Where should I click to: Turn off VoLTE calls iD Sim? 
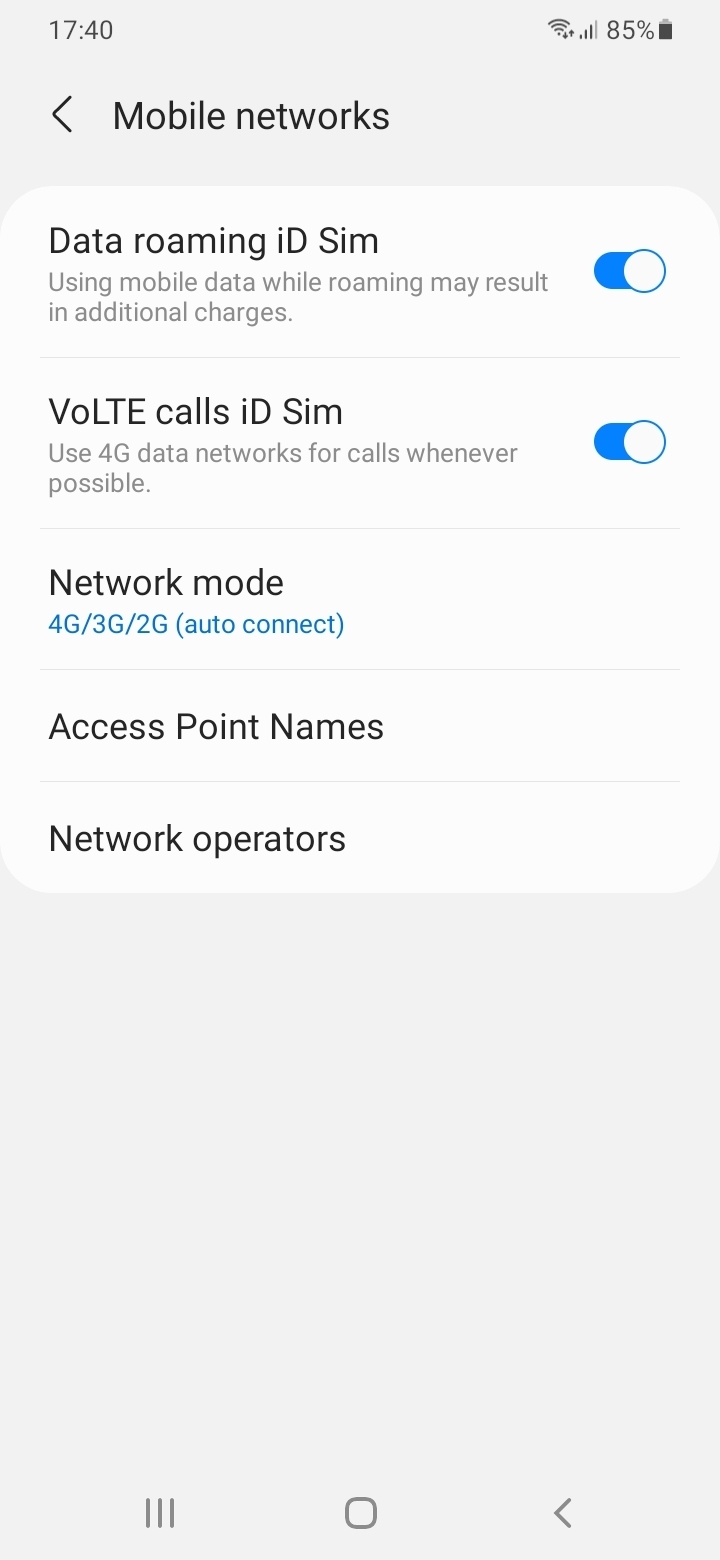629,442
